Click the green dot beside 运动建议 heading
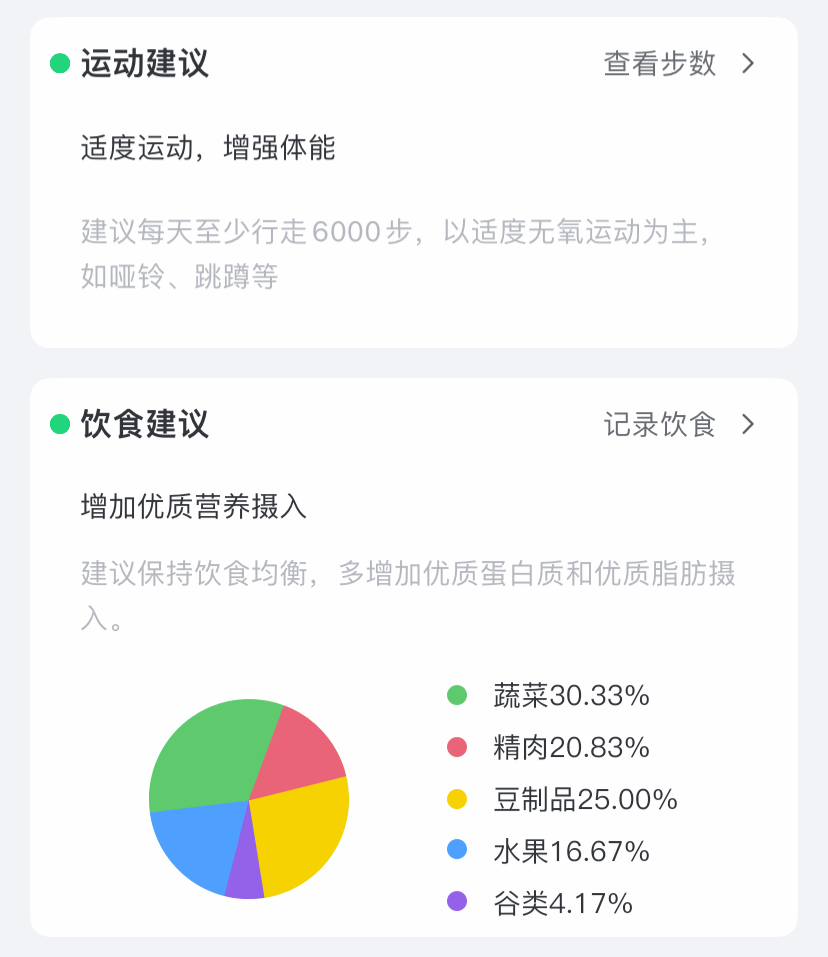828x957 pixels. tap(60, 62)
